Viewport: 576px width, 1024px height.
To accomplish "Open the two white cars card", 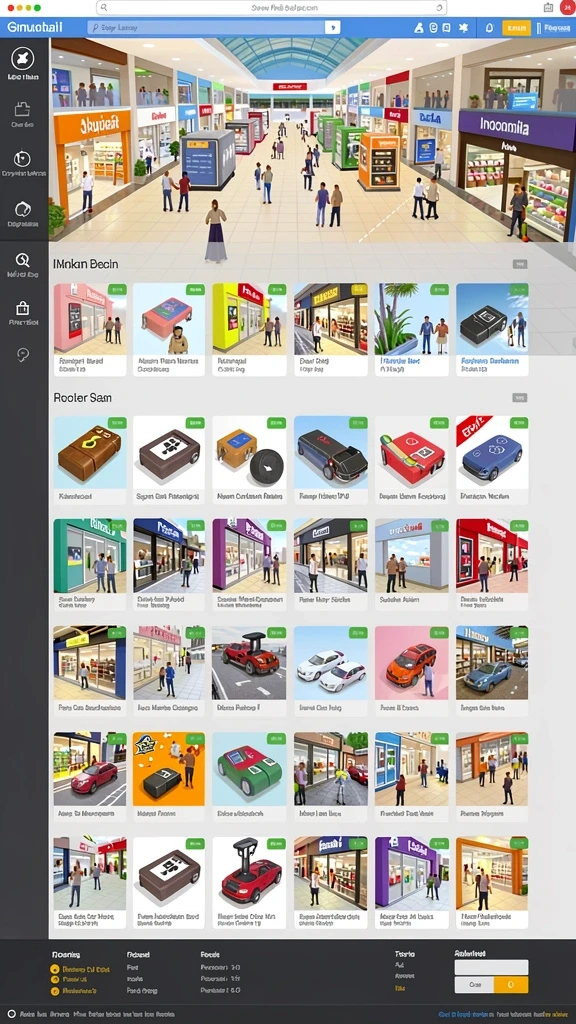I will (330, 671).
